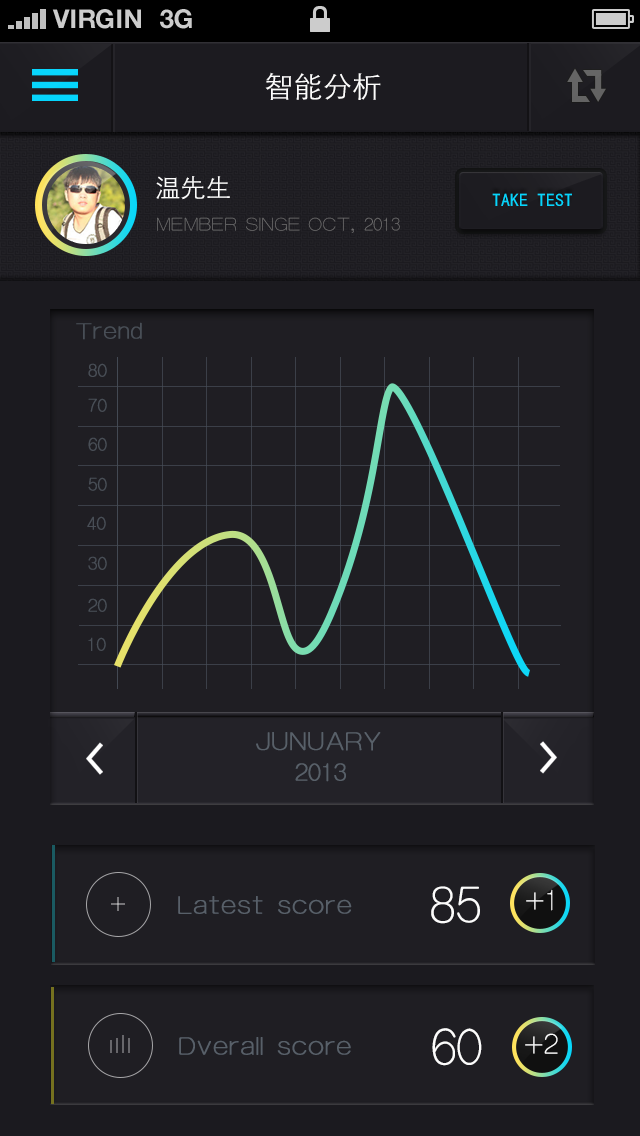Open the month selector showing JUNUARY 2013
The height and width of the screenshot is (1136, 640).
click(319, 758)
